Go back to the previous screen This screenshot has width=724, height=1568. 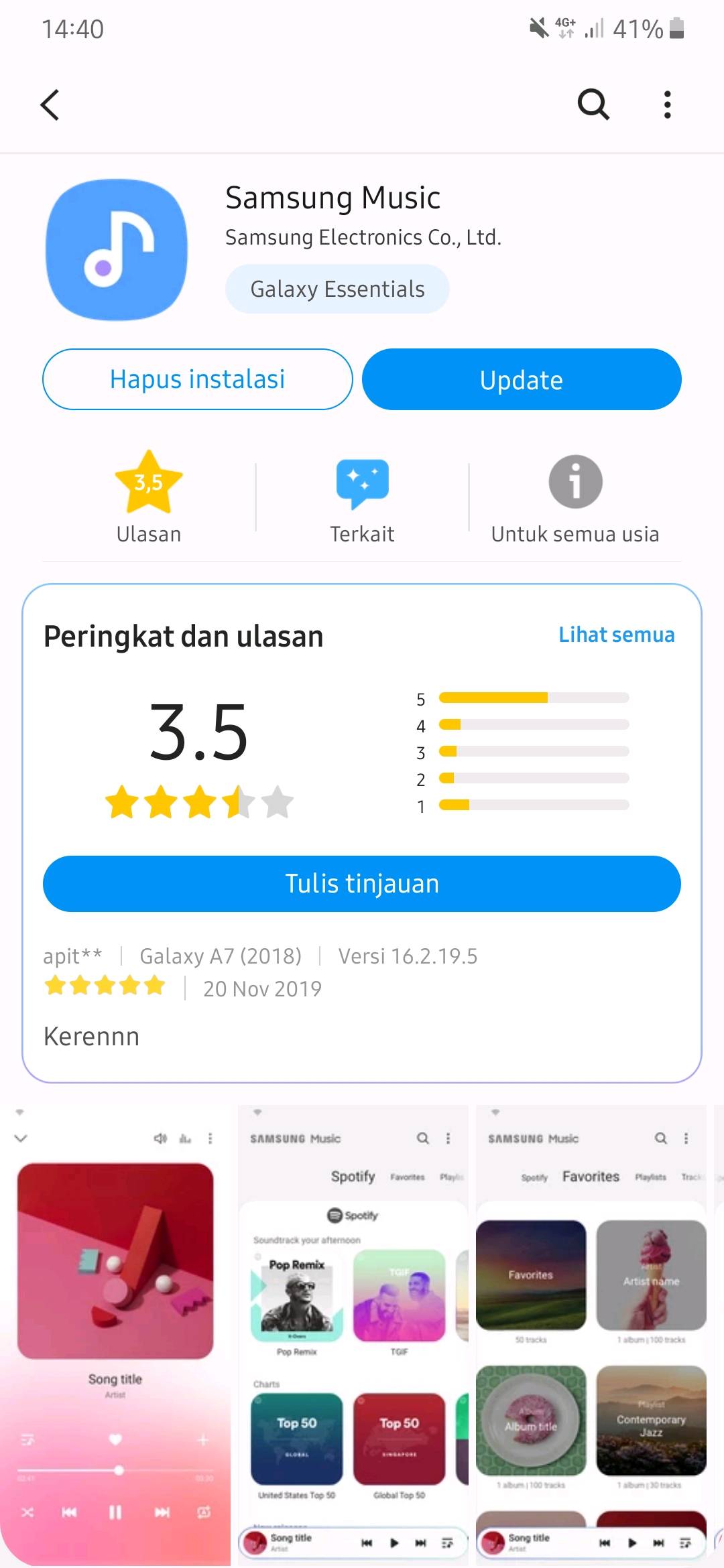(x=50, y=105)
